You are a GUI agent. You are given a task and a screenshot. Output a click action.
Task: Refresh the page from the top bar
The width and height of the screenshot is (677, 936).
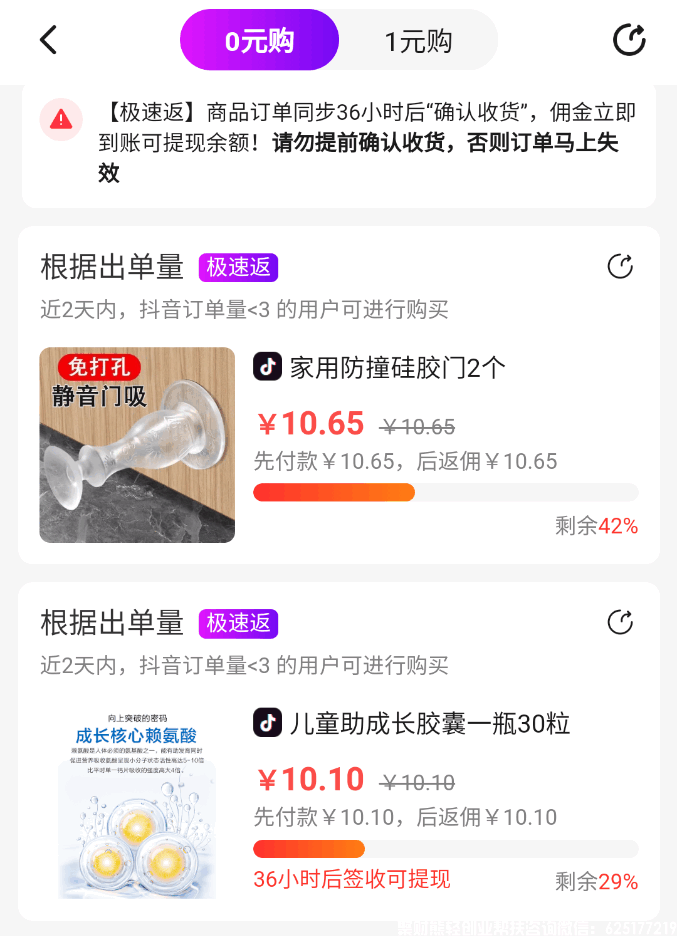(x=629, y=40)
